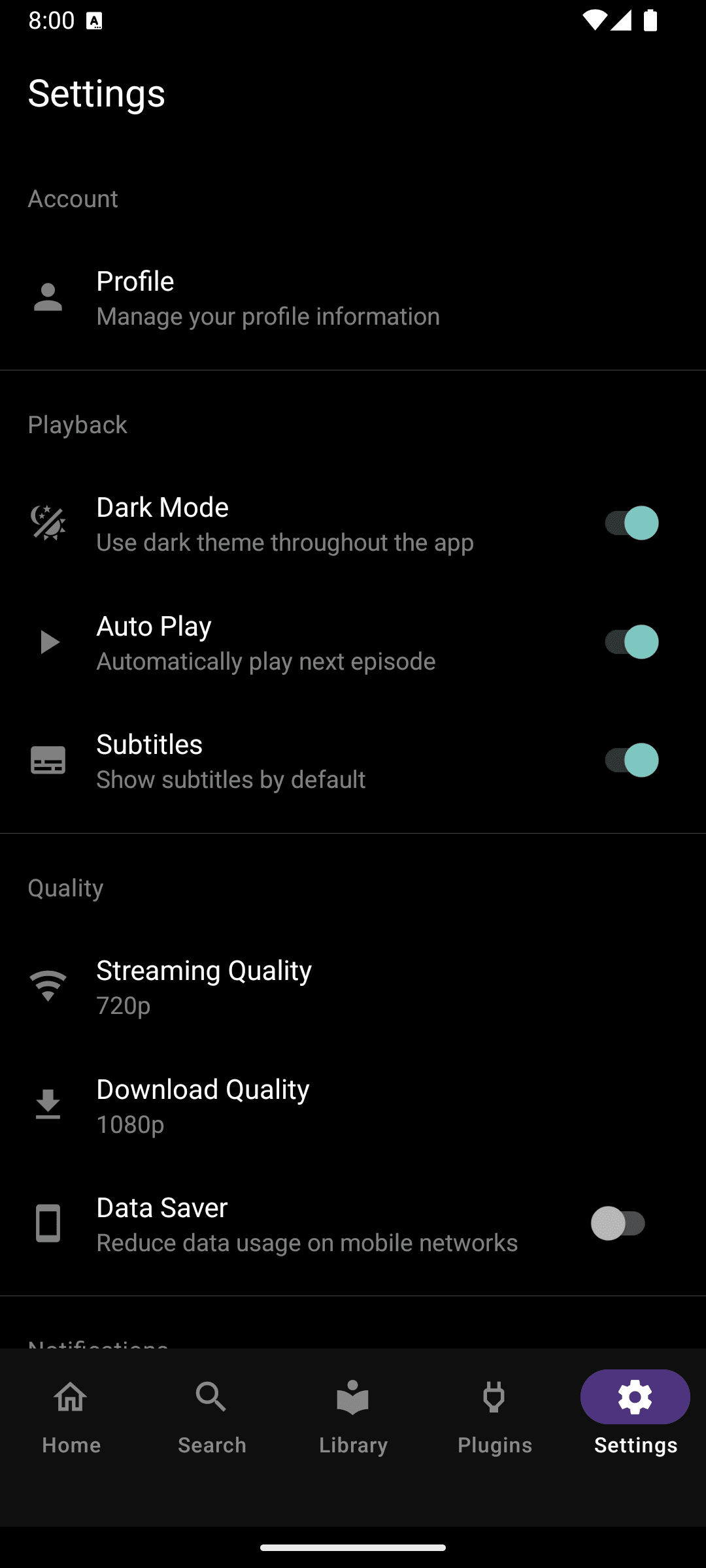Switch to the Search tab

pyautogui.click(x=212, y=1414)
